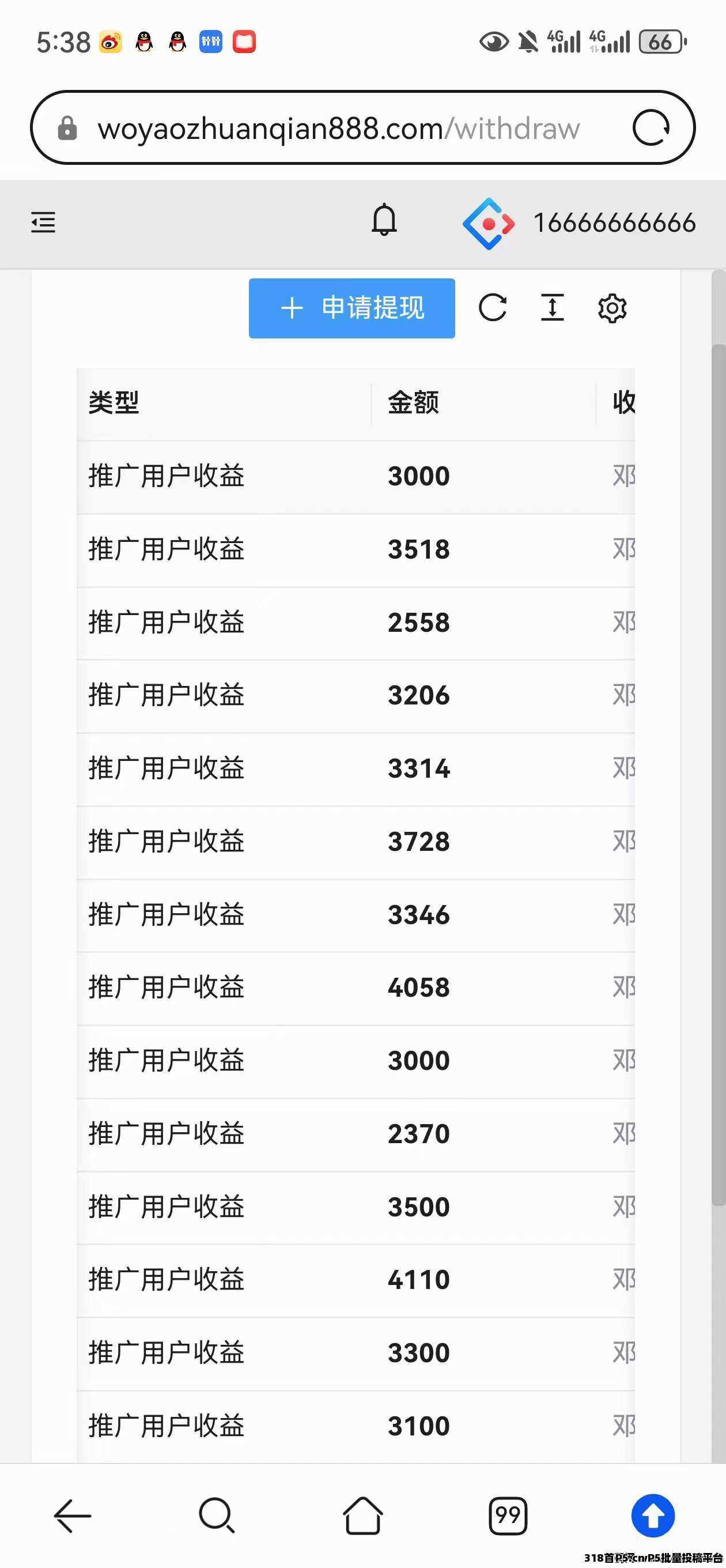The width and height of the screenshot is (726, 1568).
Task: Tap the 申请提现 button
Action: [x=351, y=308]
